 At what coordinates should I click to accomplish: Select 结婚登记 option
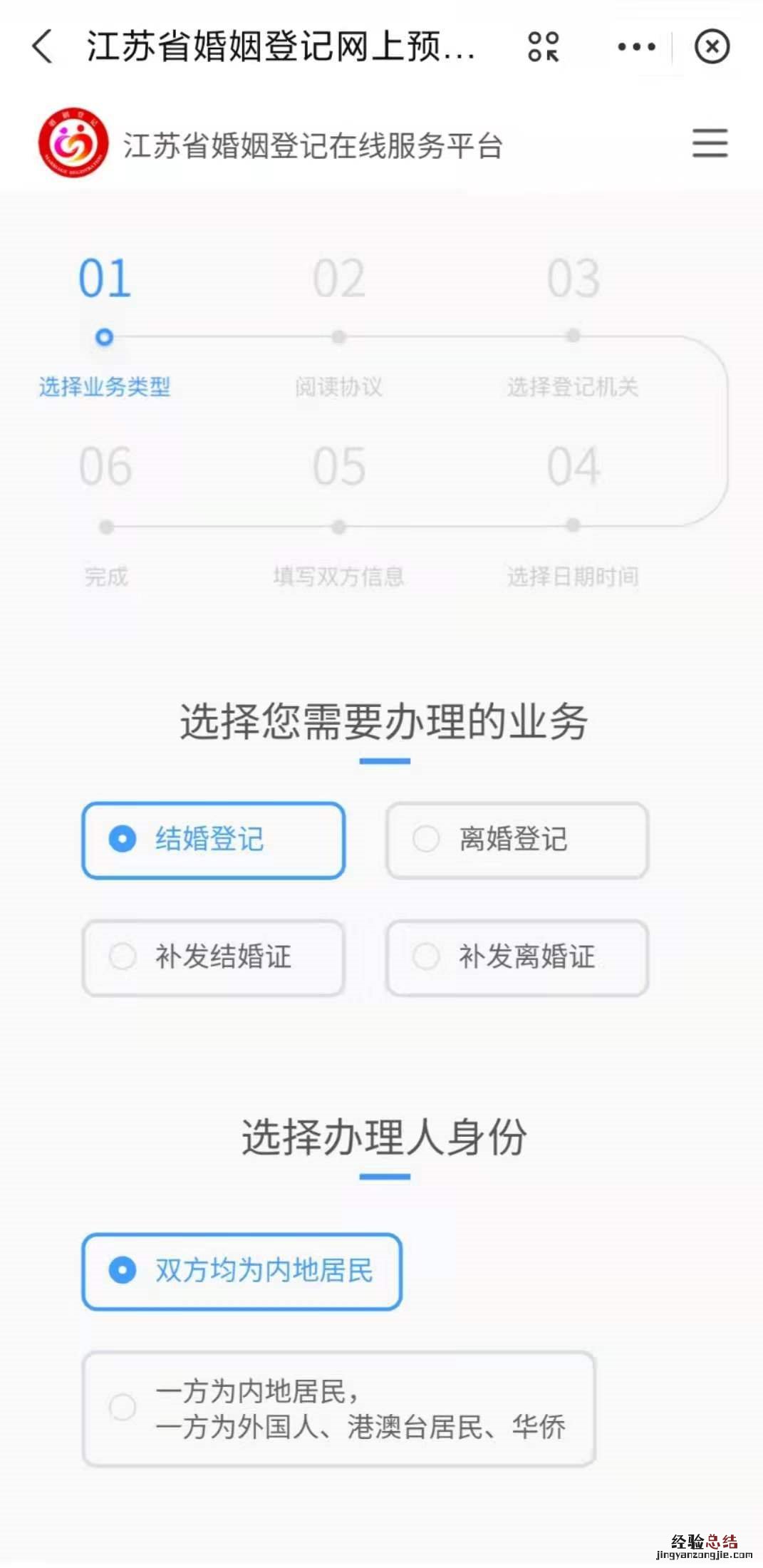pyautogui.click(x=213, y=840)
